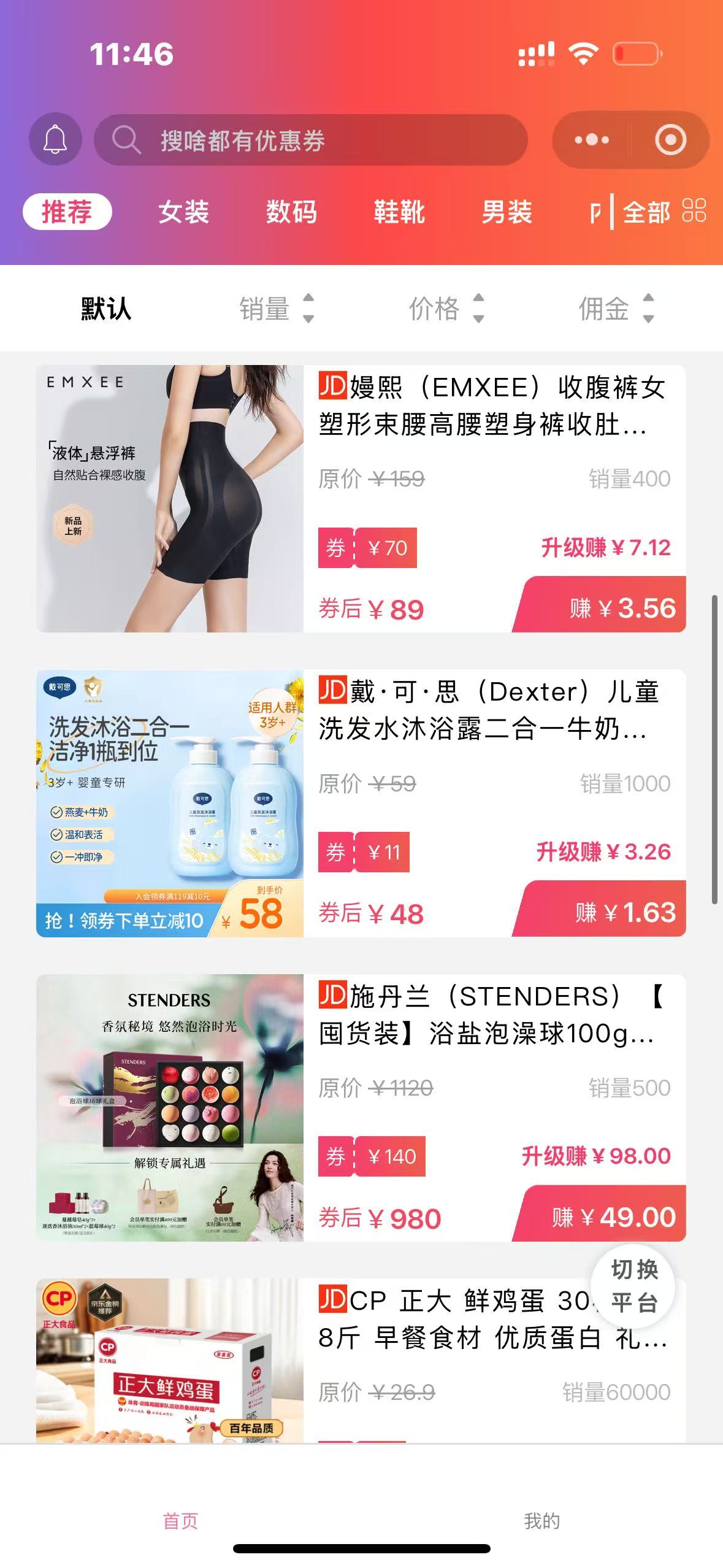Open the 鞋靴 category tab

[399, 212]
